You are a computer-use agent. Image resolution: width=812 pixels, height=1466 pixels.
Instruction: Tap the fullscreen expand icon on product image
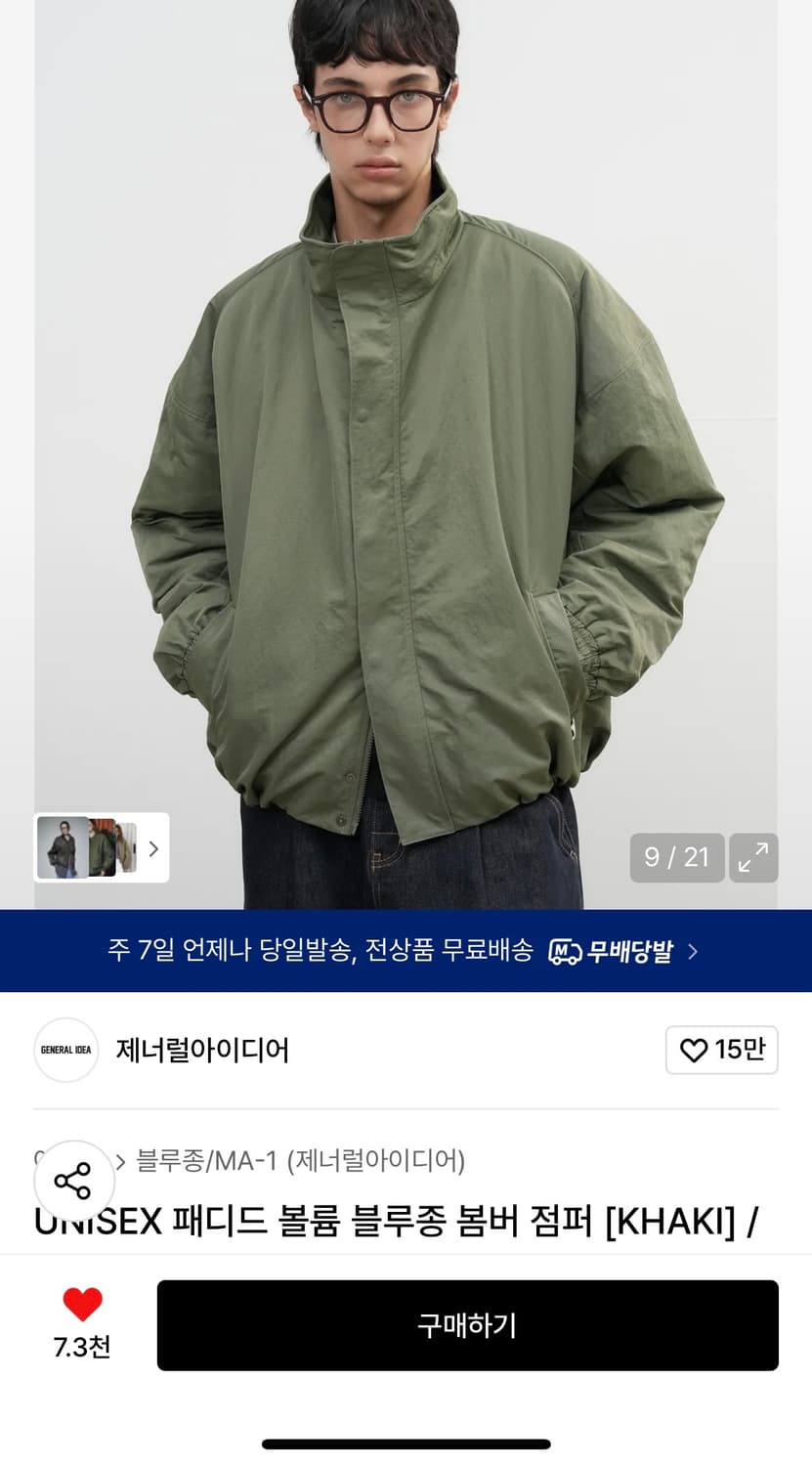tap(753, 858)
